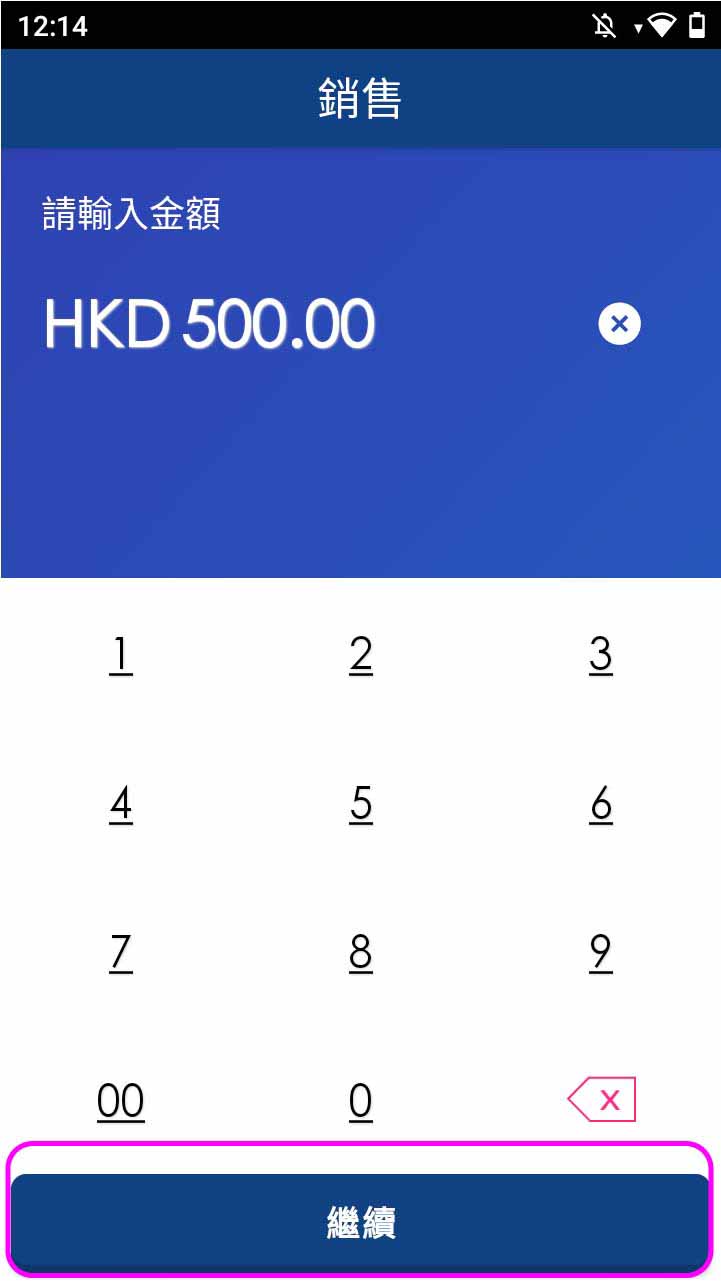Enter digit 7 on keypad
The image size is (721, 1281).
120,952
